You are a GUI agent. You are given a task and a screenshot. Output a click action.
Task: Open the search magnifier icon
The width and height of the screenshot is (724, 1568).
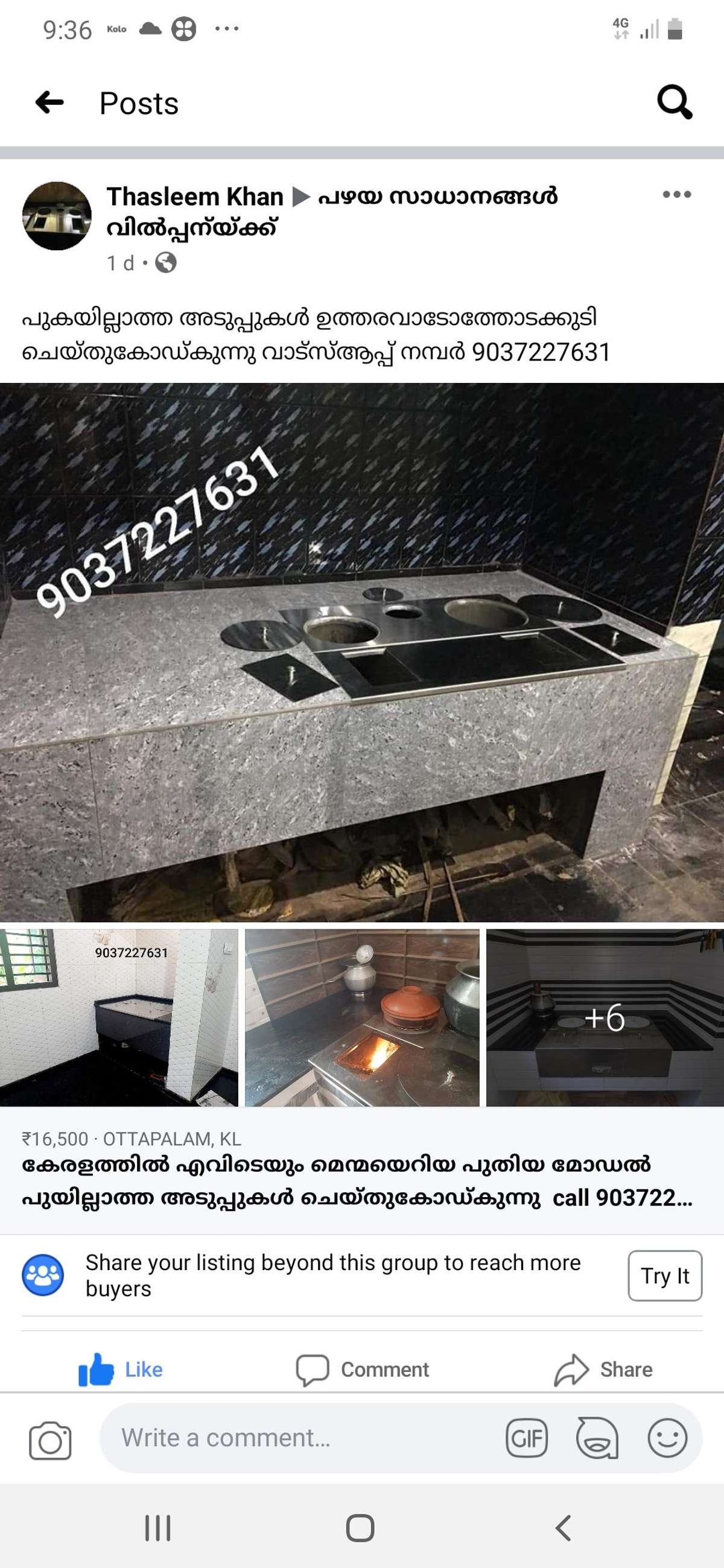675,102
